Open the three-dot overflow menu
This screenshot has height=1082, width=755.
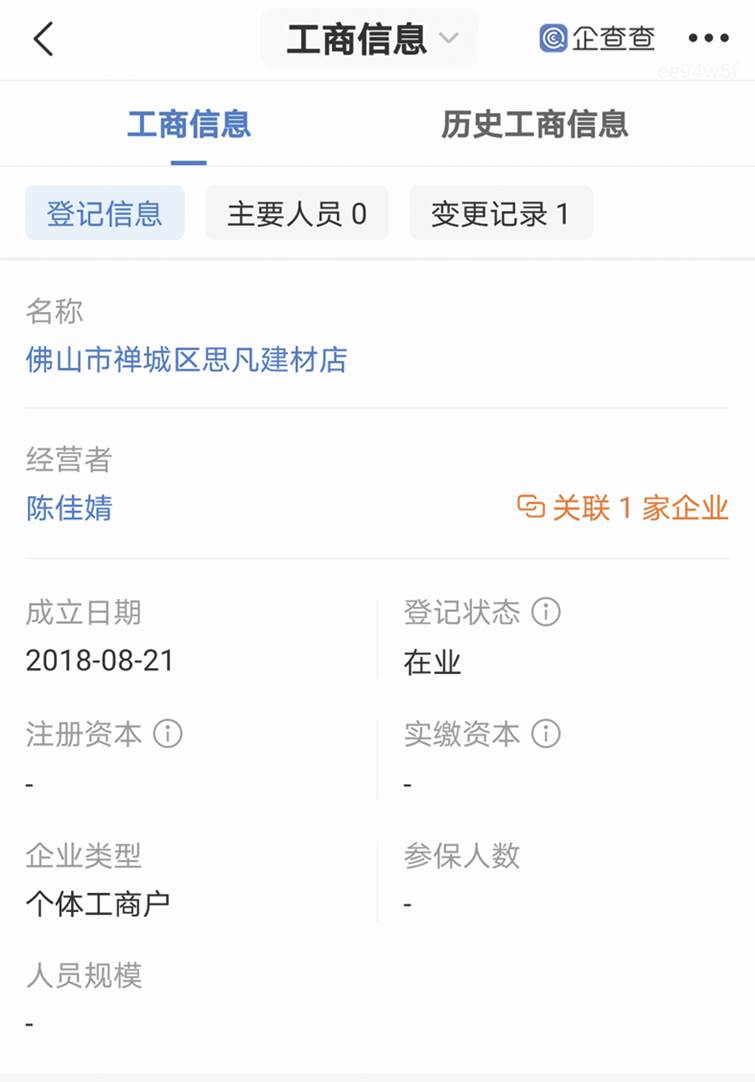(708, 39)
